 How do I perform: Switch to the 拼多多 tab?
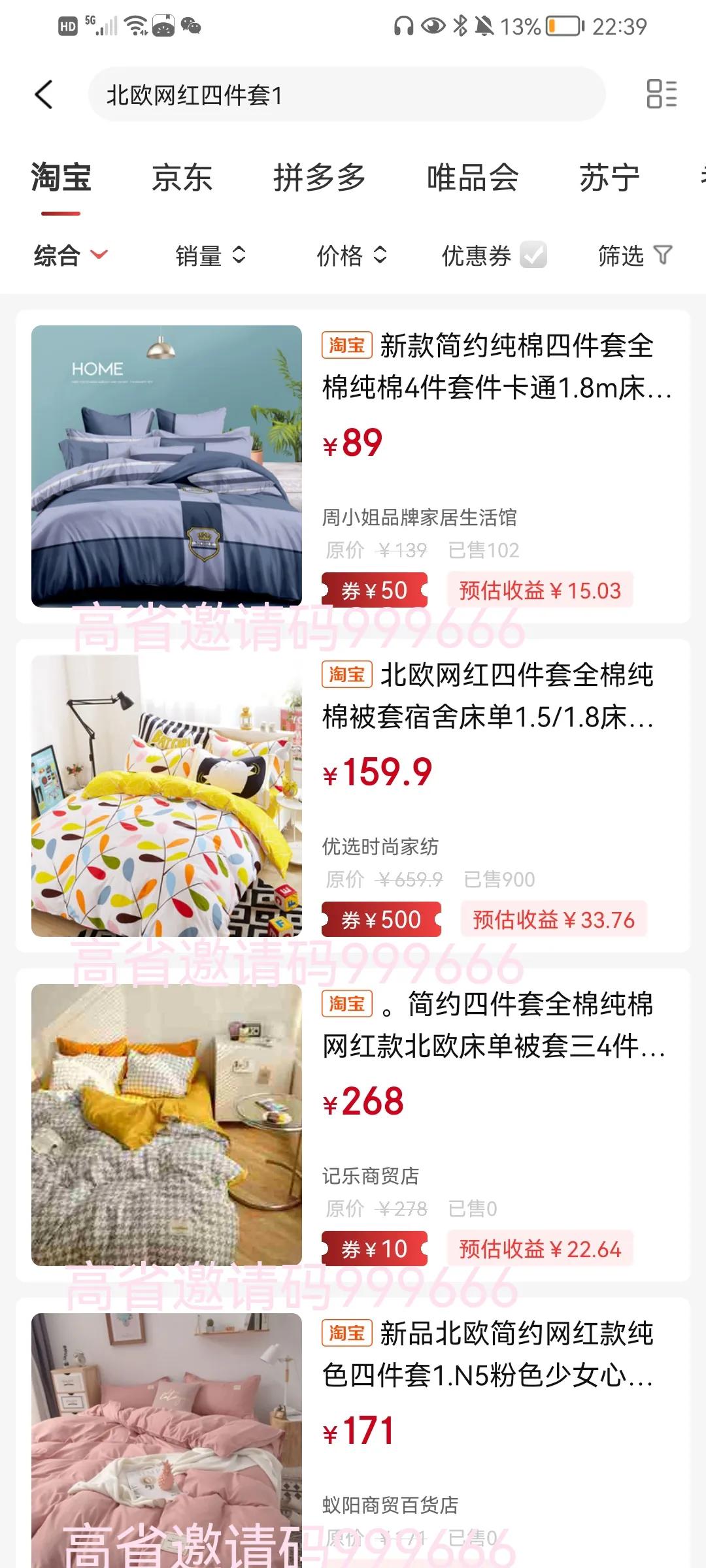[319, 178]
